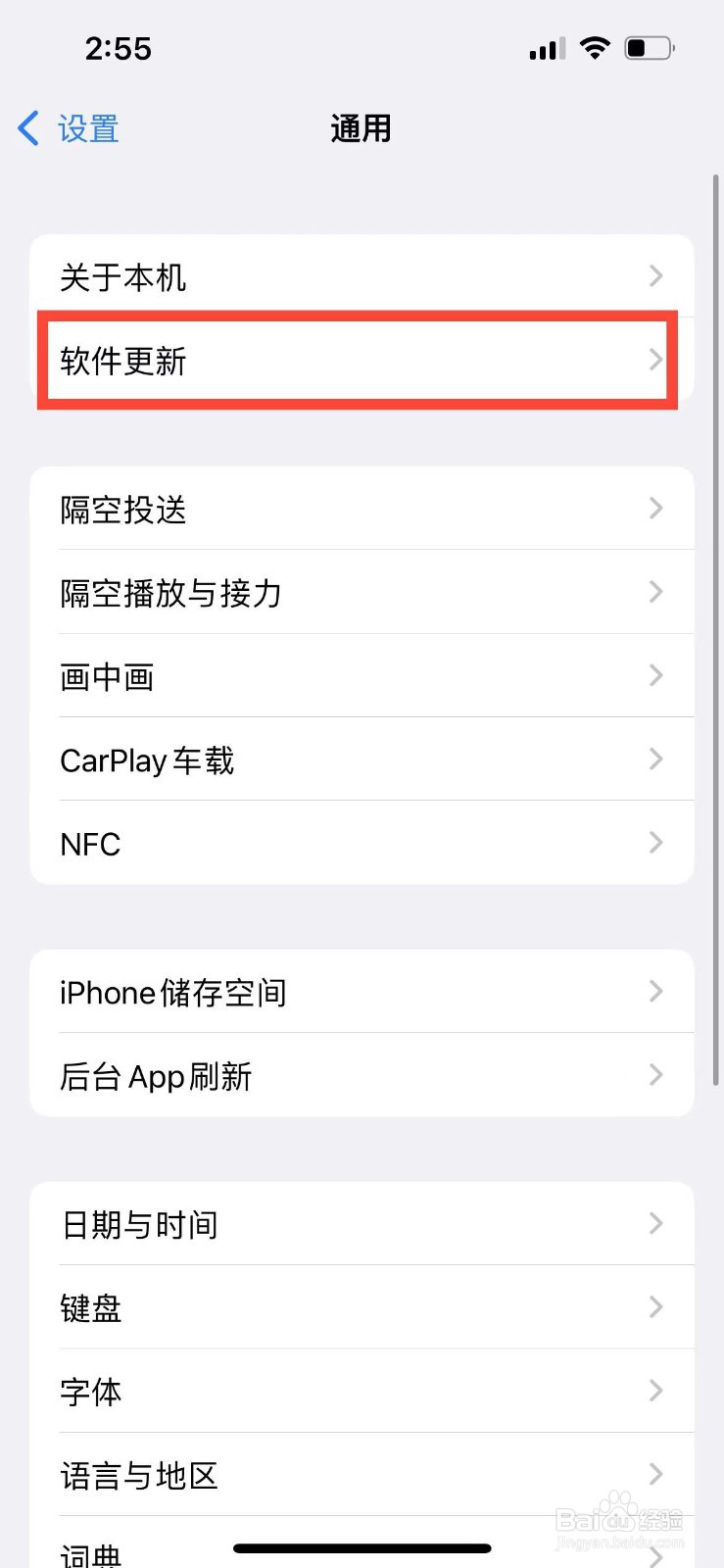Open CarPlay 车载 settings
The height and width of the screenshot is (1568, 724).
(362, 759)
